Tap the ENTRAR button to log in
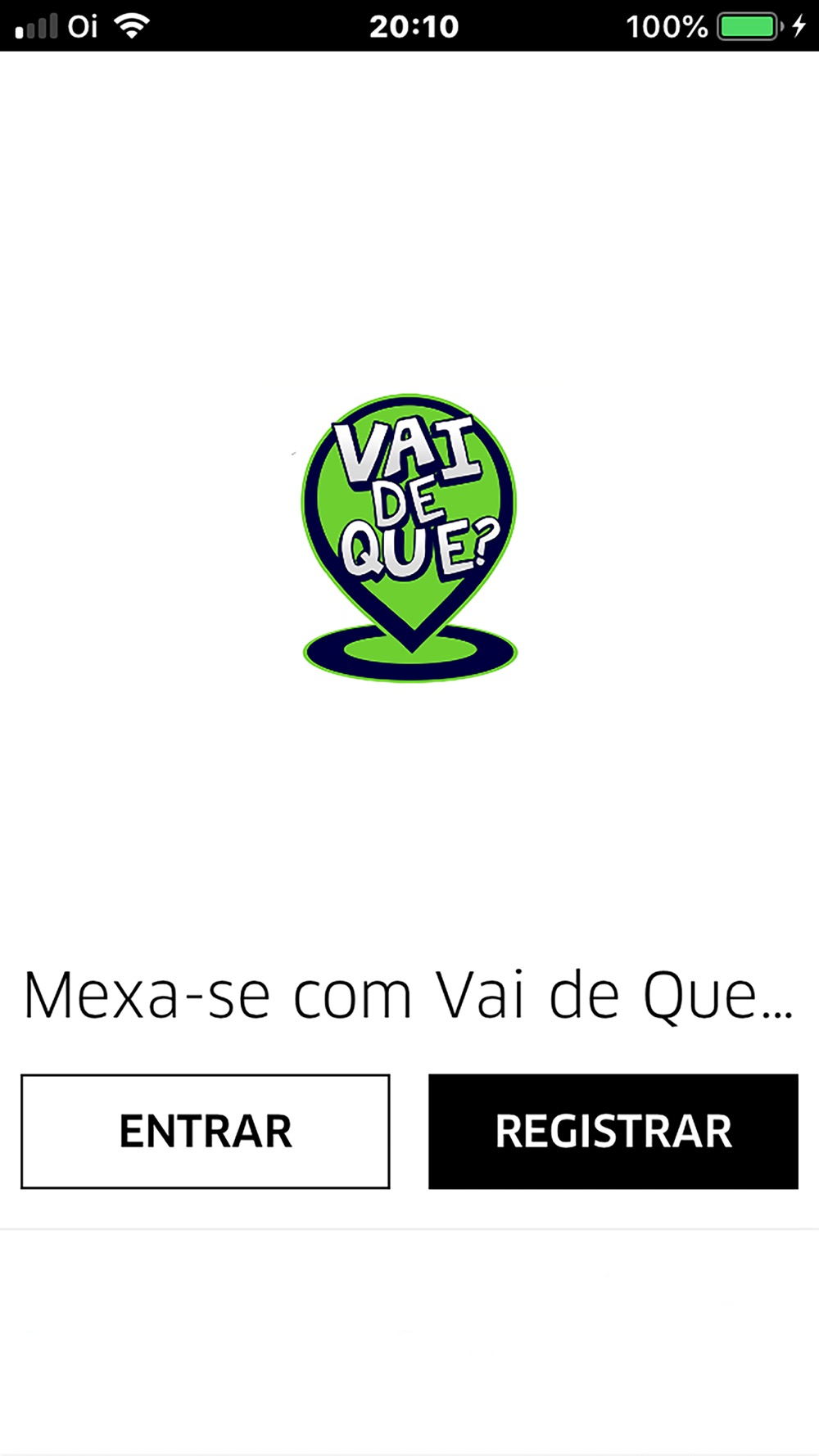Image resolution: width=819 pixels, height=1456 pixels. [205, 1131]
